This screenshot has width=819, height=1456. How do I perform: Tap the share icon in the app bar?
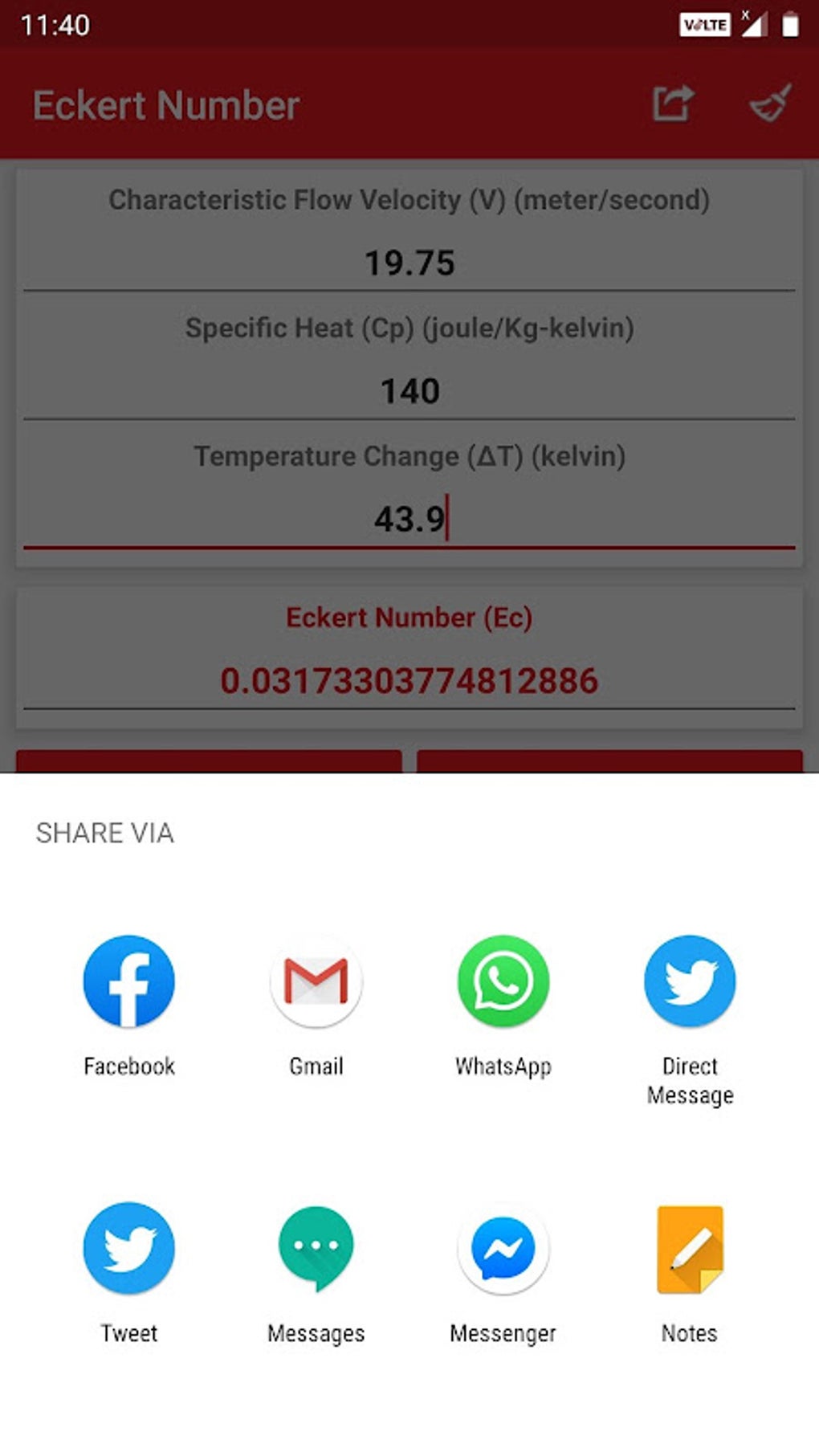coord(672,104)
